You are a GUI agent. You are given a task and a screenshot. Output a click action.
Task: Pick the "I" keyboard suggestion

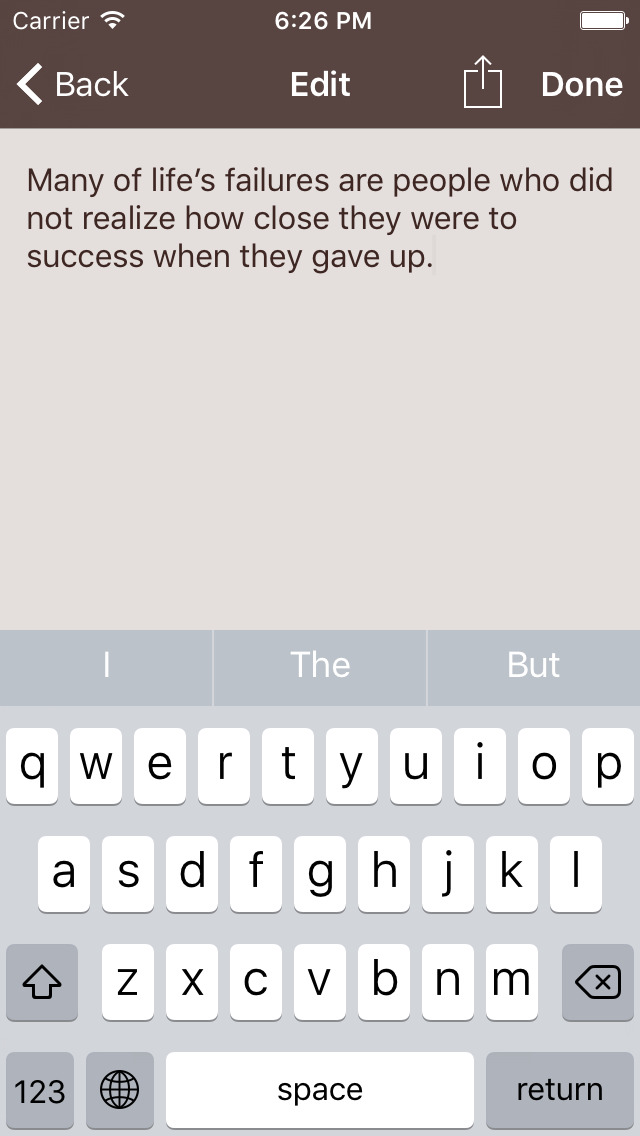click(x=106, y=665)
